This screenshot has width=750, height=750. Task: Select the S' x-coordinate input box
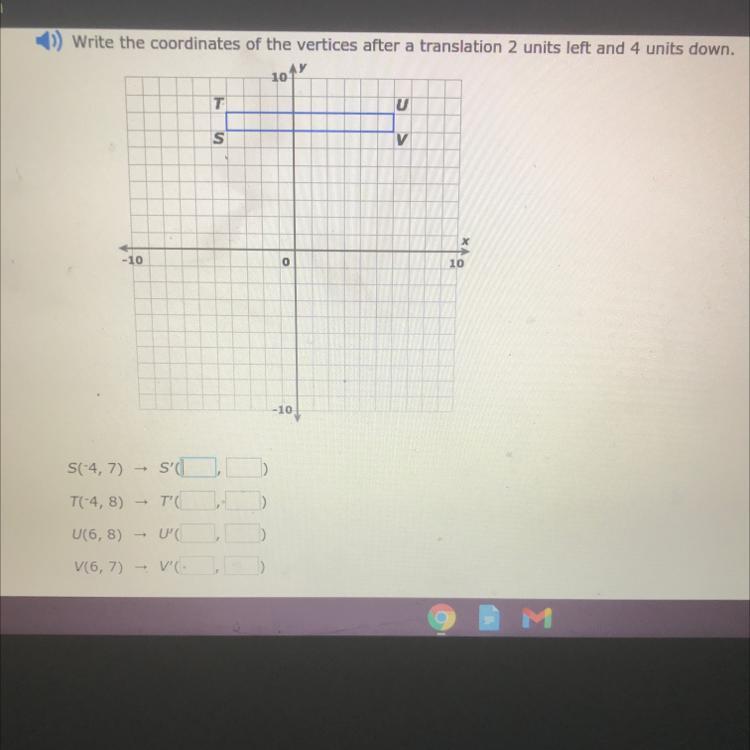point(198,468)
